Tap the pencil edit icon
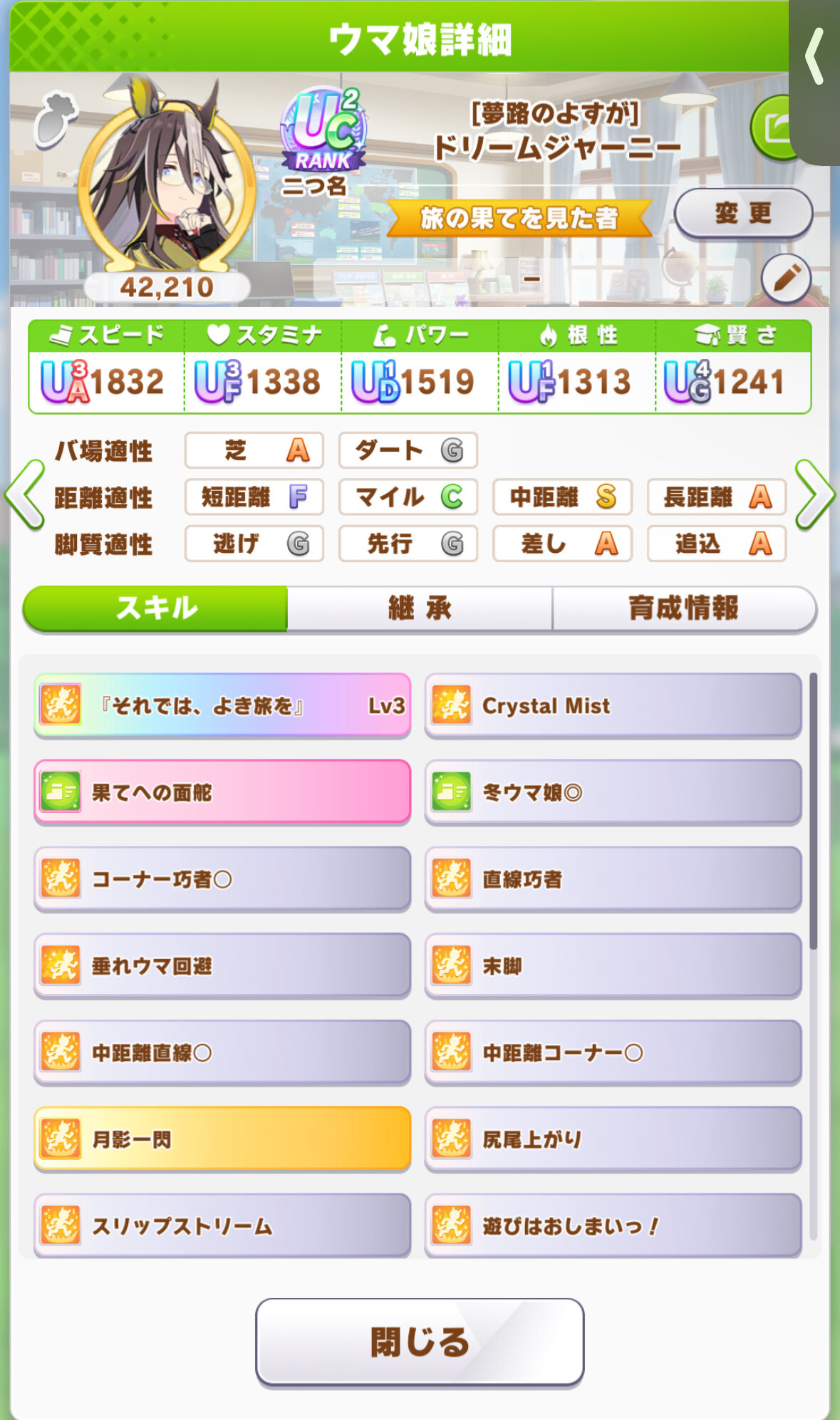Image resolution: width=840 pixels, height=1420 pixels. pos(785,278)
